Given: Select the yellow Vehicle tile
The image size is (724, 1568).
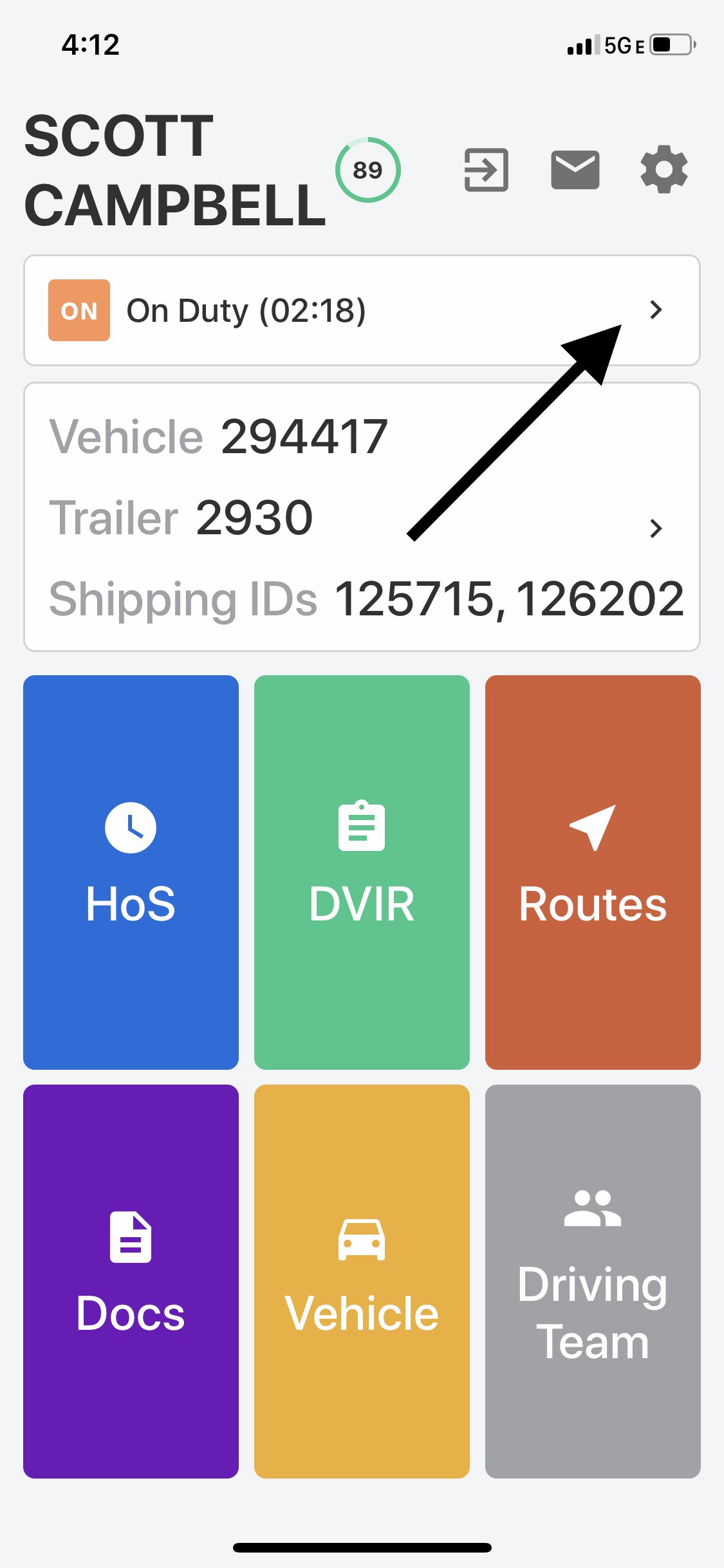Looking at the screenshot, I should (362, 1281).
